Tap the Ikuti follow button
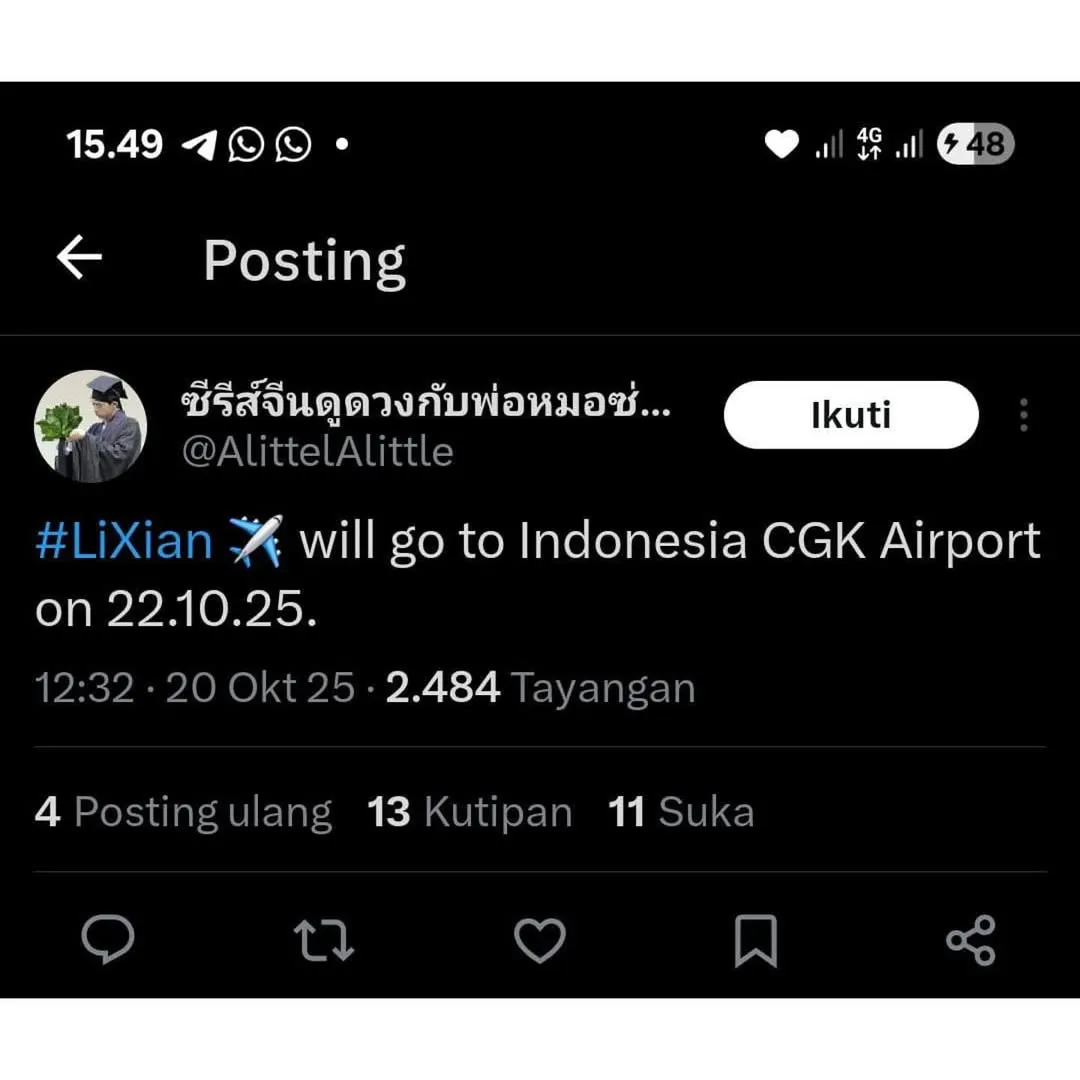Image resolution: width=1080 pixels, height=1080 pixels. (850, 414)
